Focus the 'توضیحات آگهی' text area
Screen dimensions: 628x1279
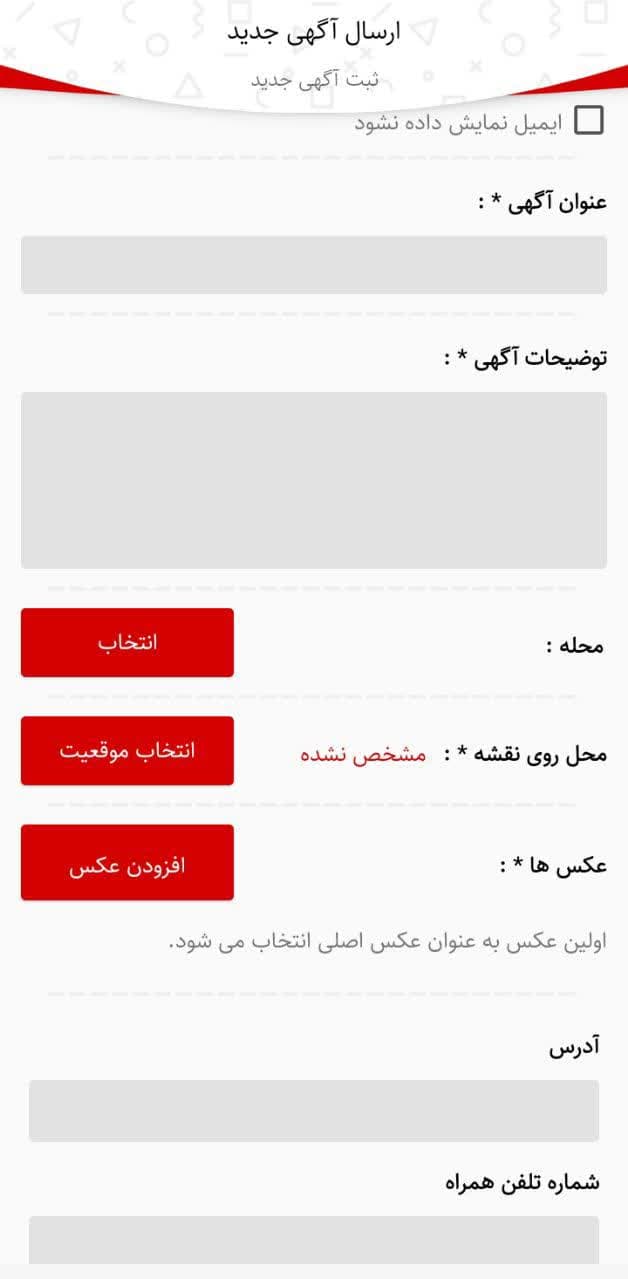[313, 480]
